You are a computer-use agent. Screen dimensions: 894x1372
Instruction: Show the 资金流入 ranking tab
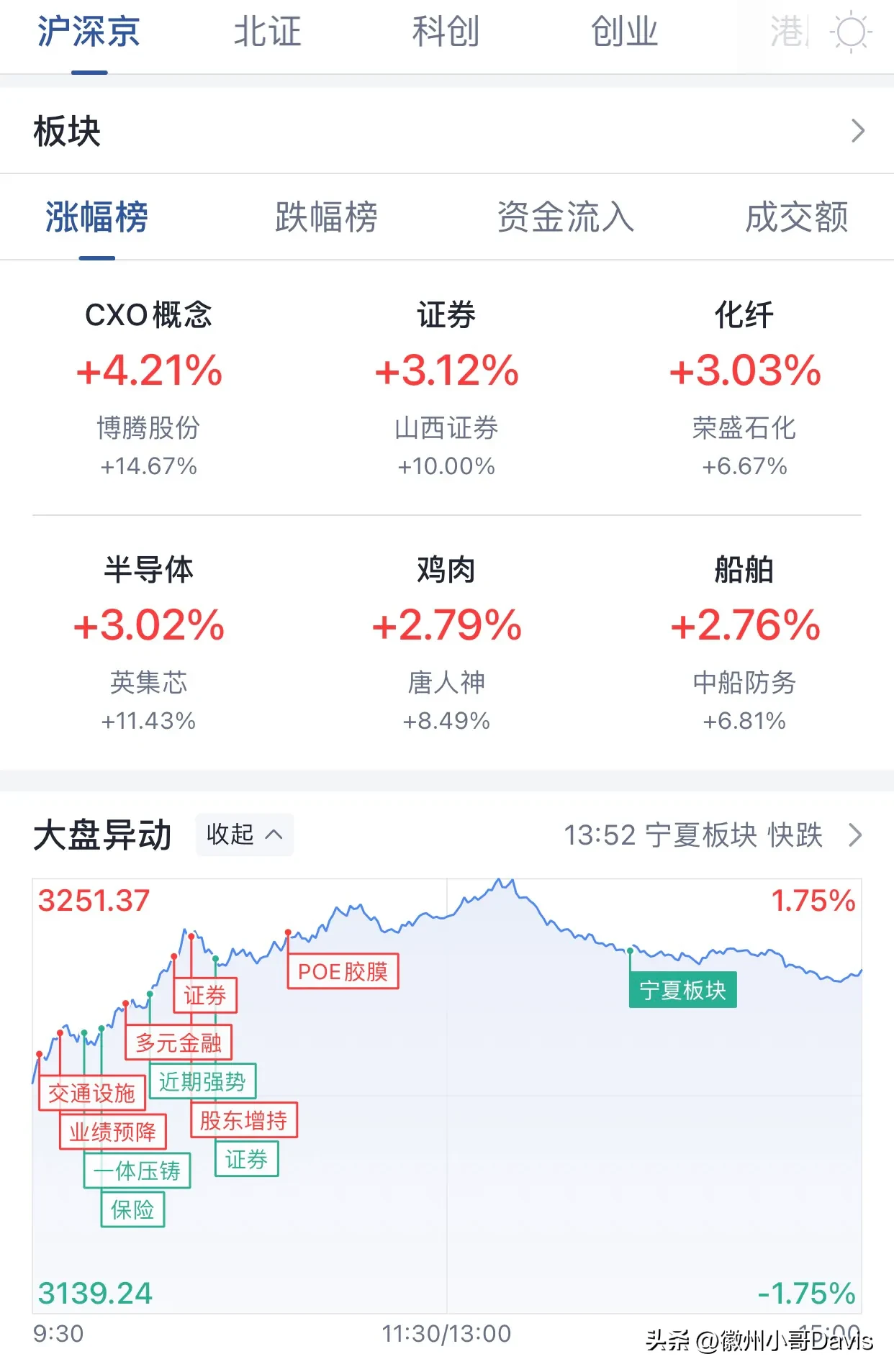566,217
